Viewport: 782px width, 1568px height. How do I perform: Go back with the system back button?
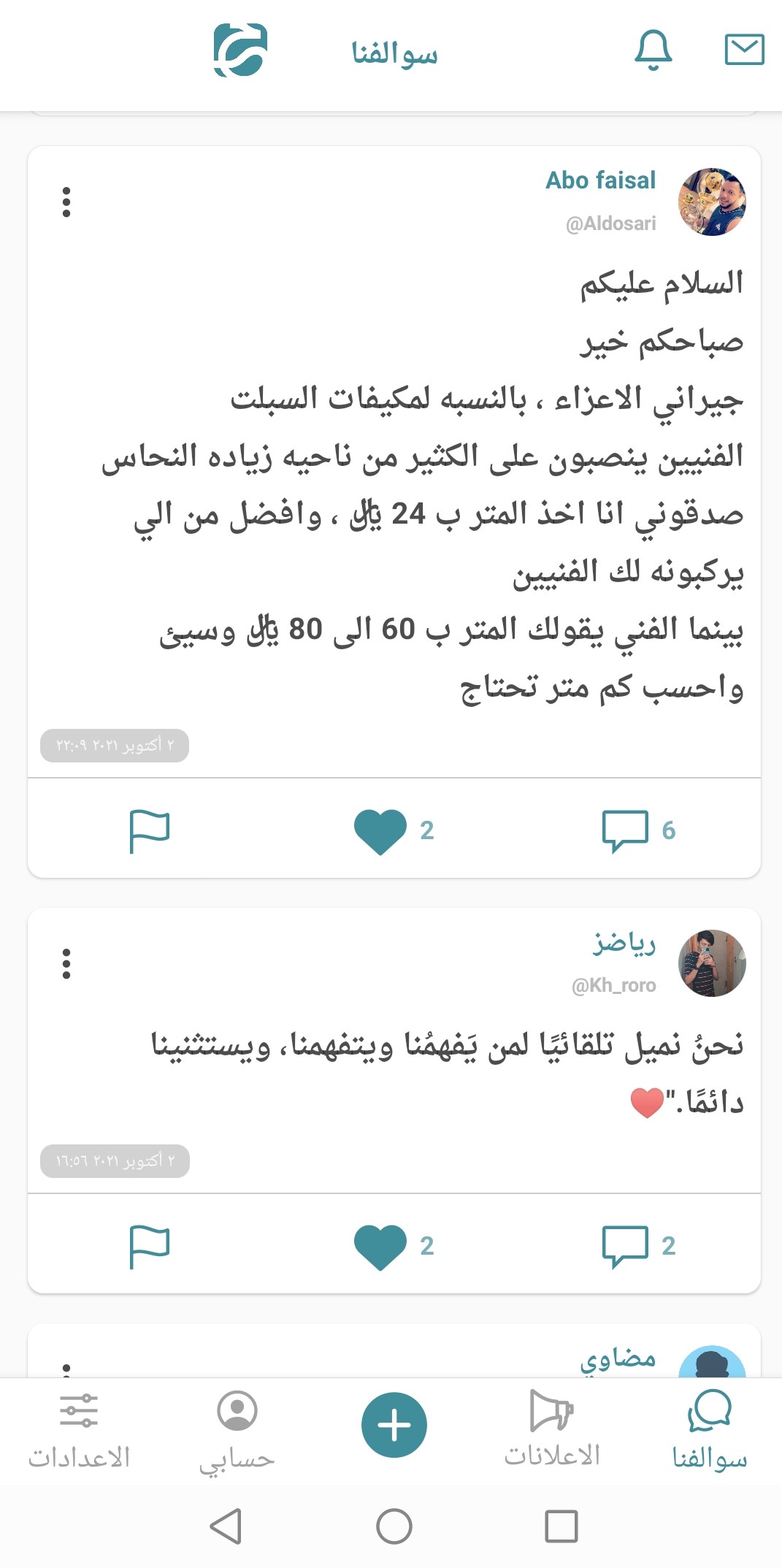(226, 1526)
